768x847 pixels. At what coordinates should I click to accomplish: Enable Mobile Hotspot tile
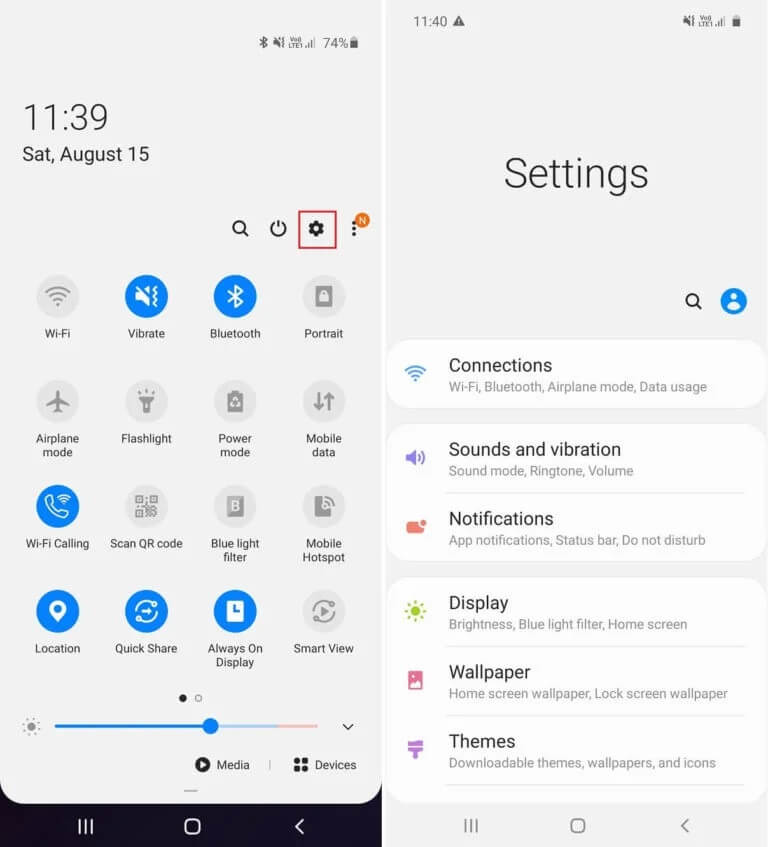pyautogui.click(x=323, y=507)
